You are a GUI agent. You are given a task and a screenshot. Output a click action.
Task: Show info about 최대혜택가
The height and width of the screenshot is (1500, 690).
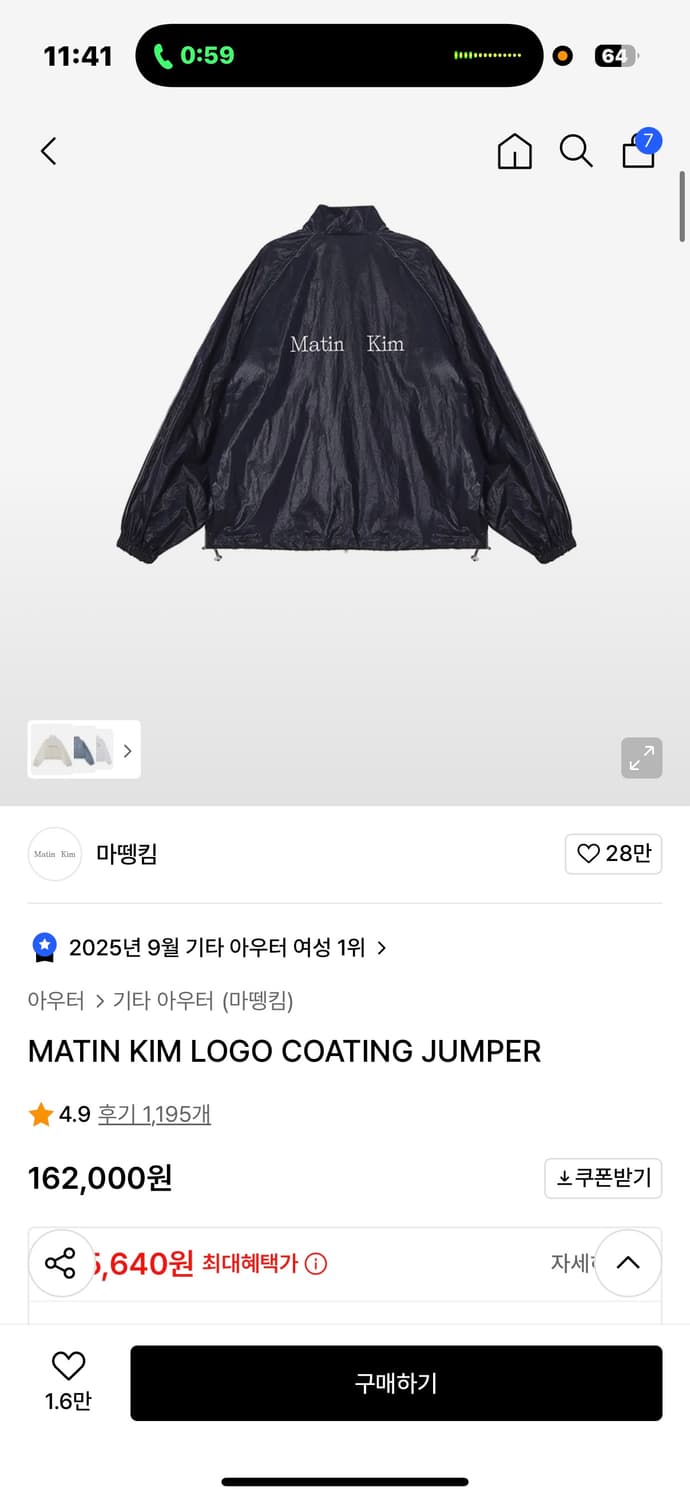tap(316, 1264)
